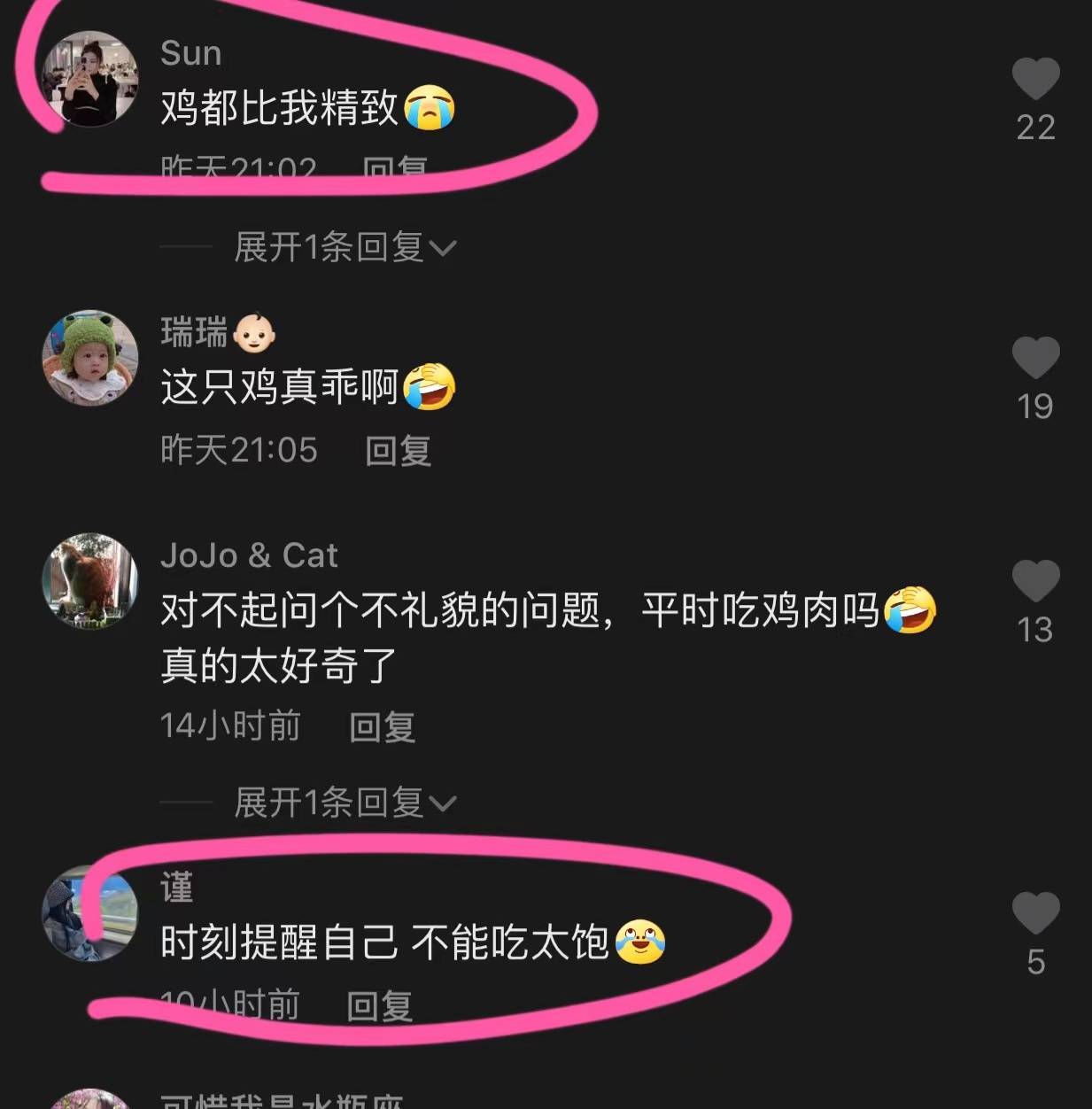The height and width of the screenshot is (1109, 1092).
Task: Like Sun's comment with the heart
Action: point(1035,80)
